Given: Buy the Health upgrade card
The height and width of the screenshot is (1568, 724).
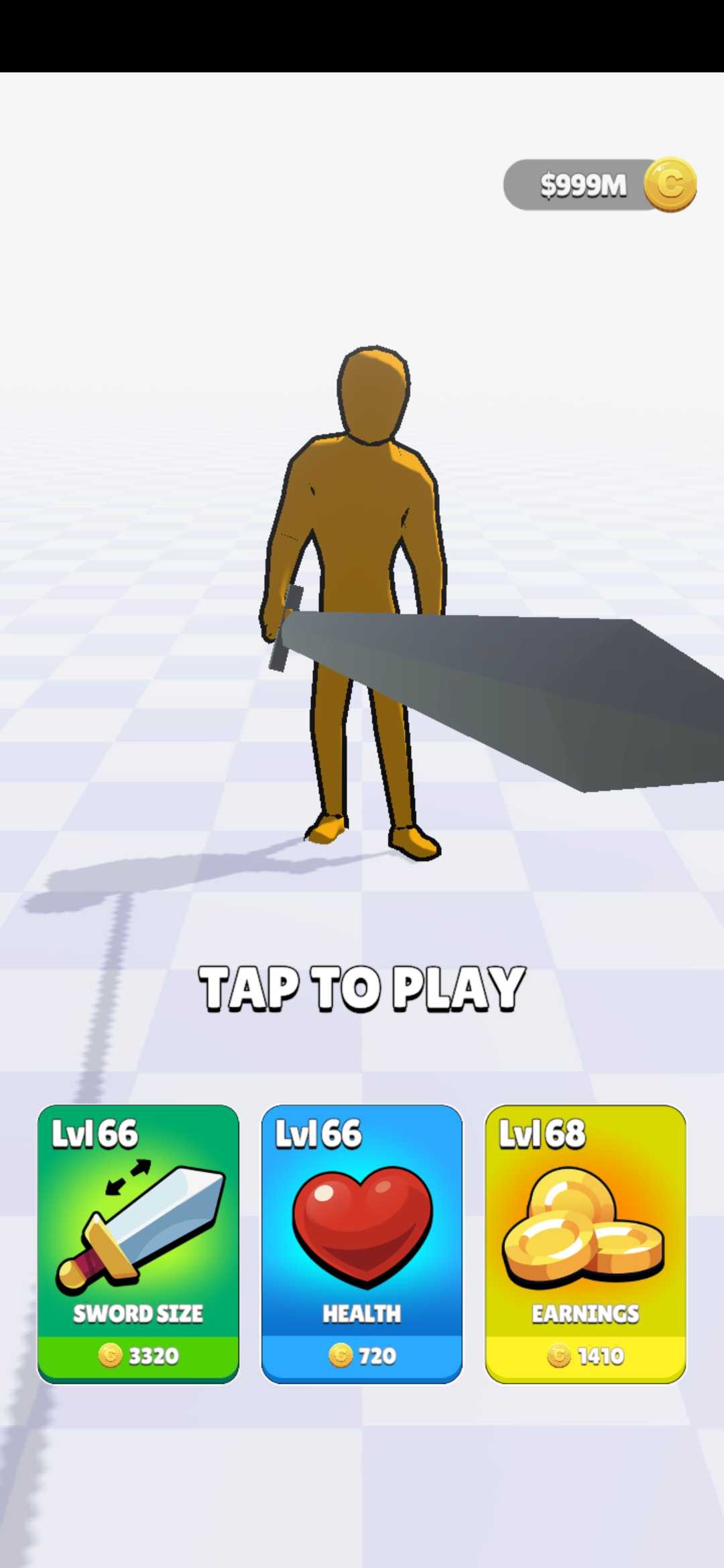Looking at the screenshot, I should pyautogui.click(x=362, y=1244).
